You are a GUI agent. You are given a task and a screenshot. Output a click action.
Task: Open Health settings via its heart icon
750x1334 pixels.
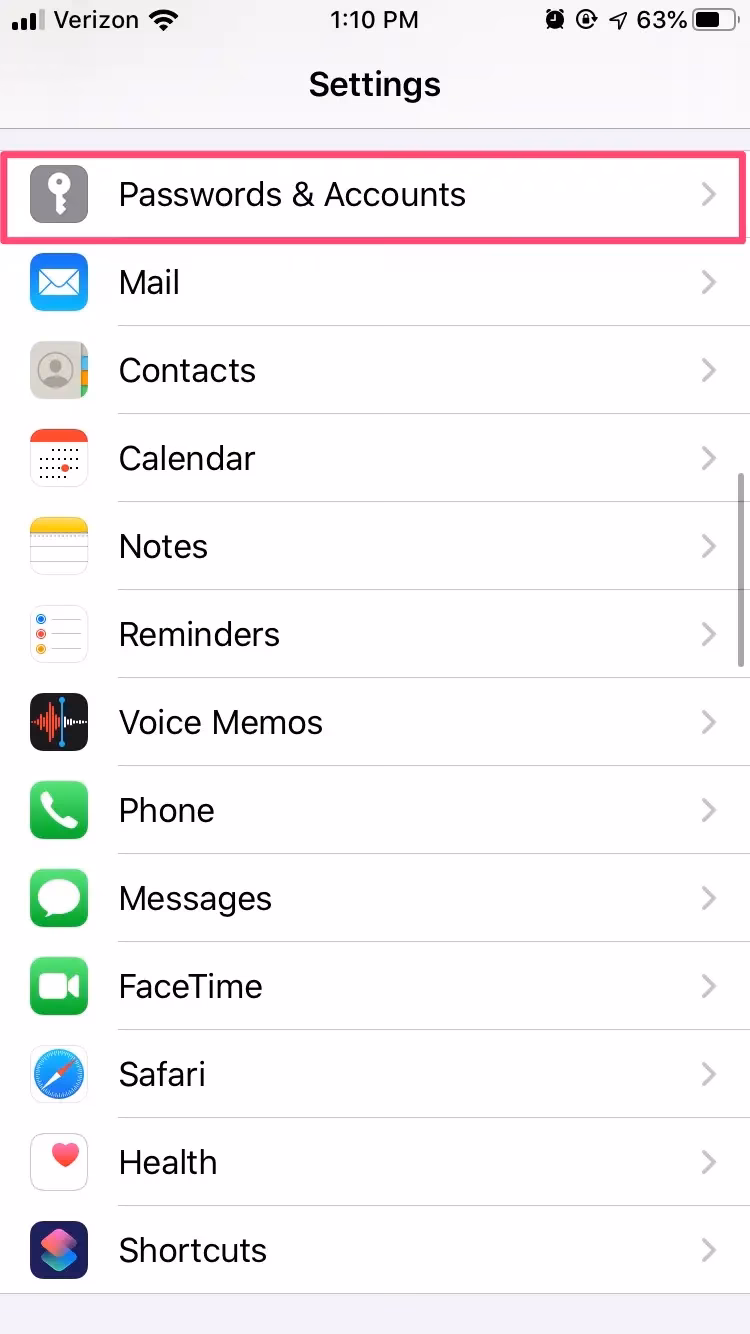(58, 1162)
